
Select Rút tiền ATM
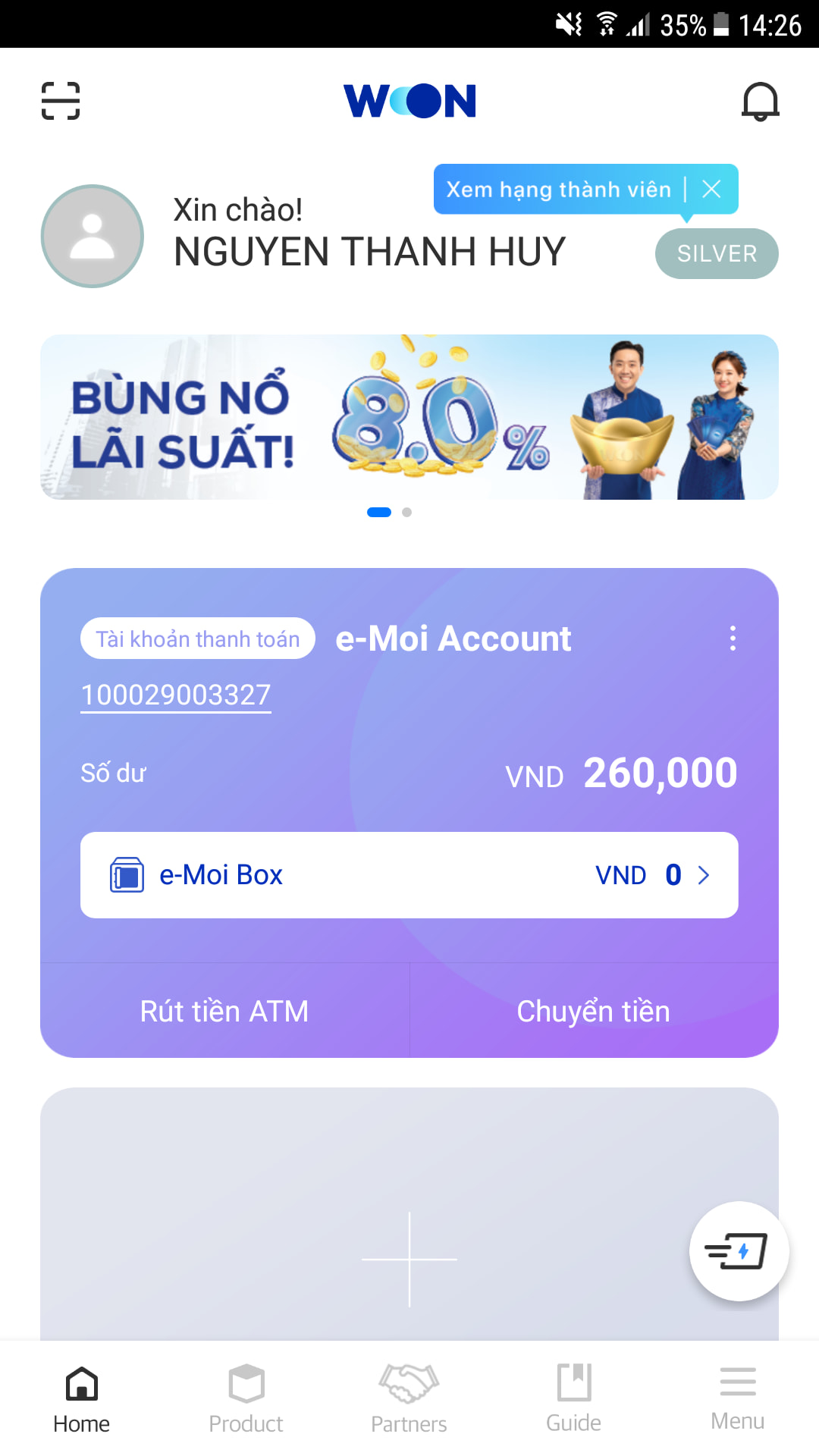(224, 1012)
